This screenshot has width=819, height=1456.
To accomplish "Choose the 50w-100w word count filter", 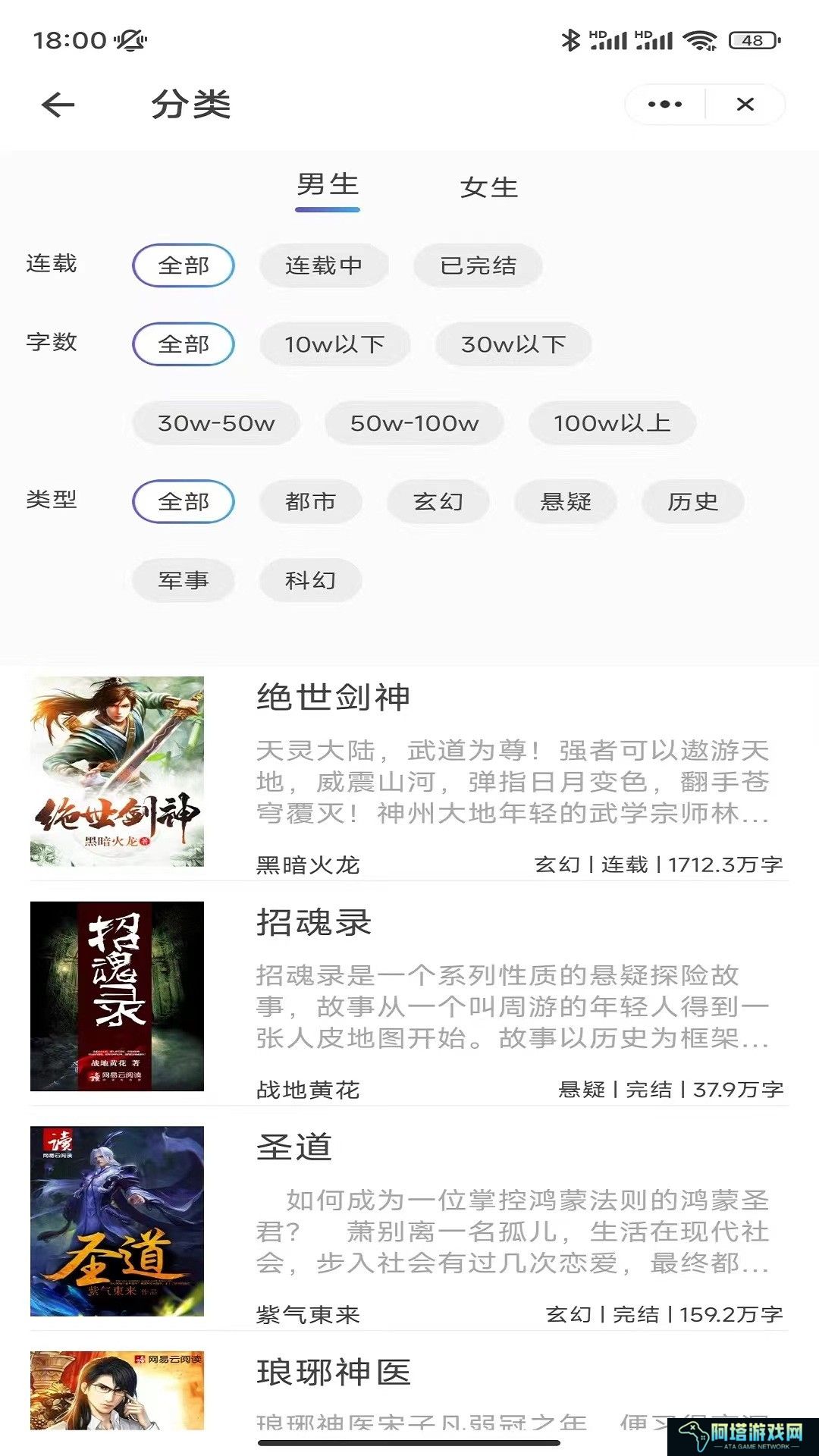I will [x=414, y=423].
